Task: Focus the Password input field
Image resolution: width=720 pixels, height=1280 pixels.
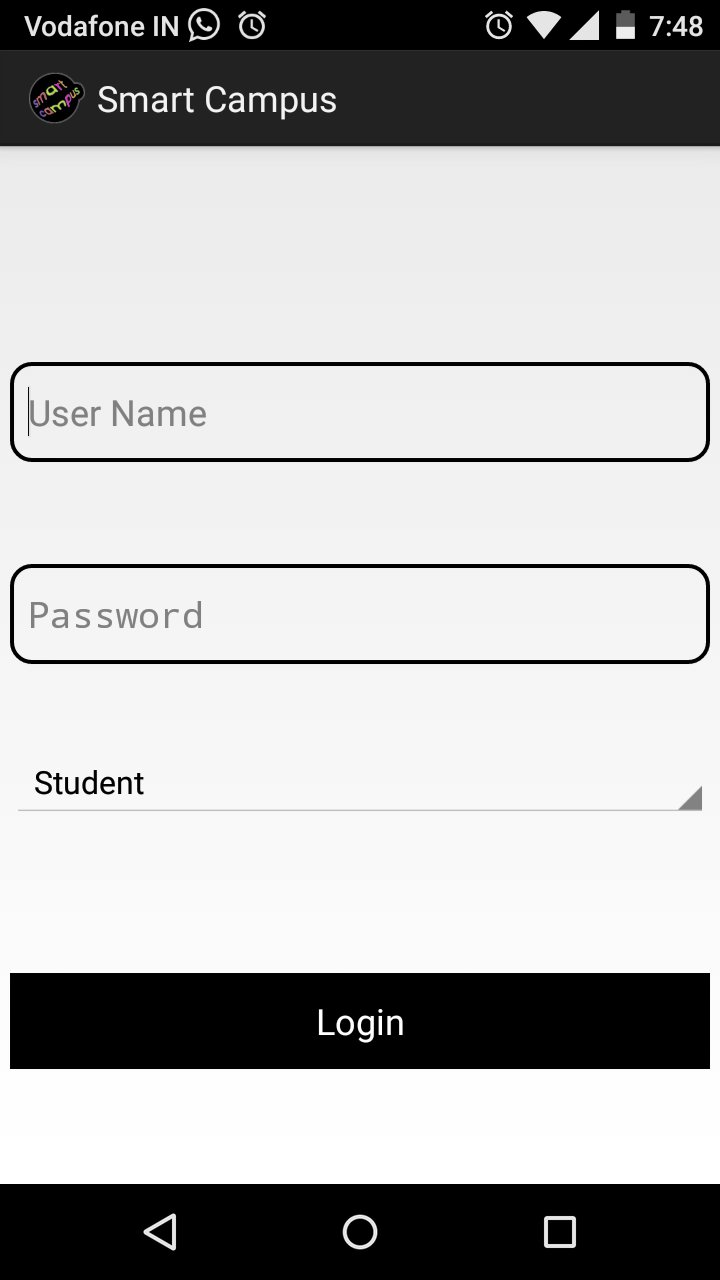Action: 360,614
